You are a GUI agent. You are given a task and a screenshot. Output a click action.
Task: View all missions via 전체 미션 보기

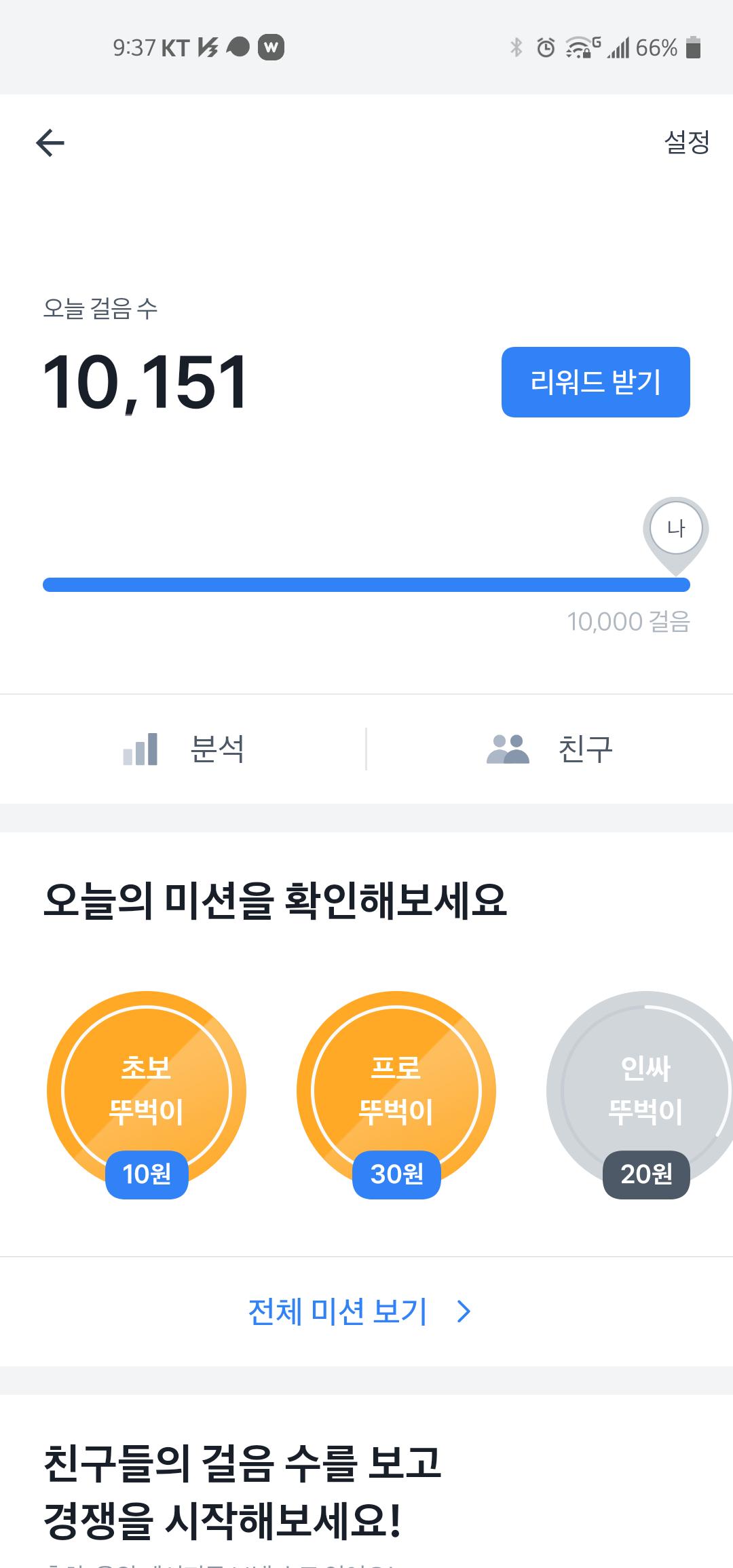click(x=360, y=1311)
